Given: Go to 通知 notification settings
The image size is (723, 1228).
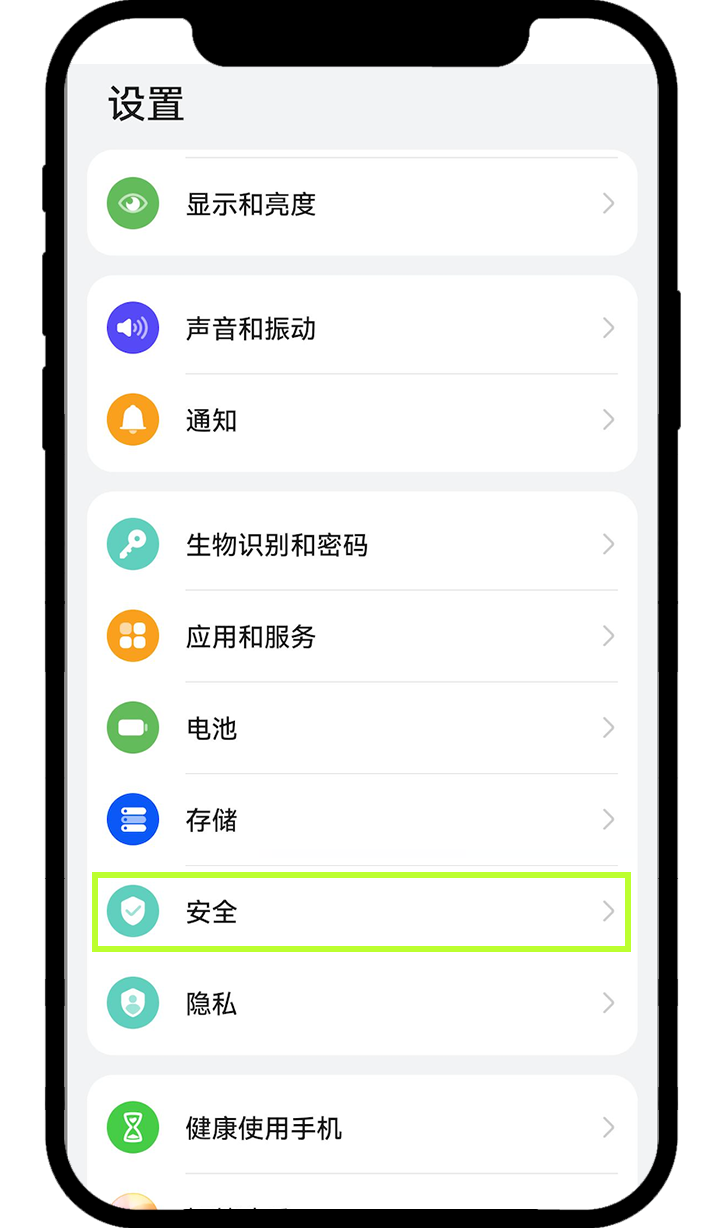Looking at the screenshot, I should 360,420.
